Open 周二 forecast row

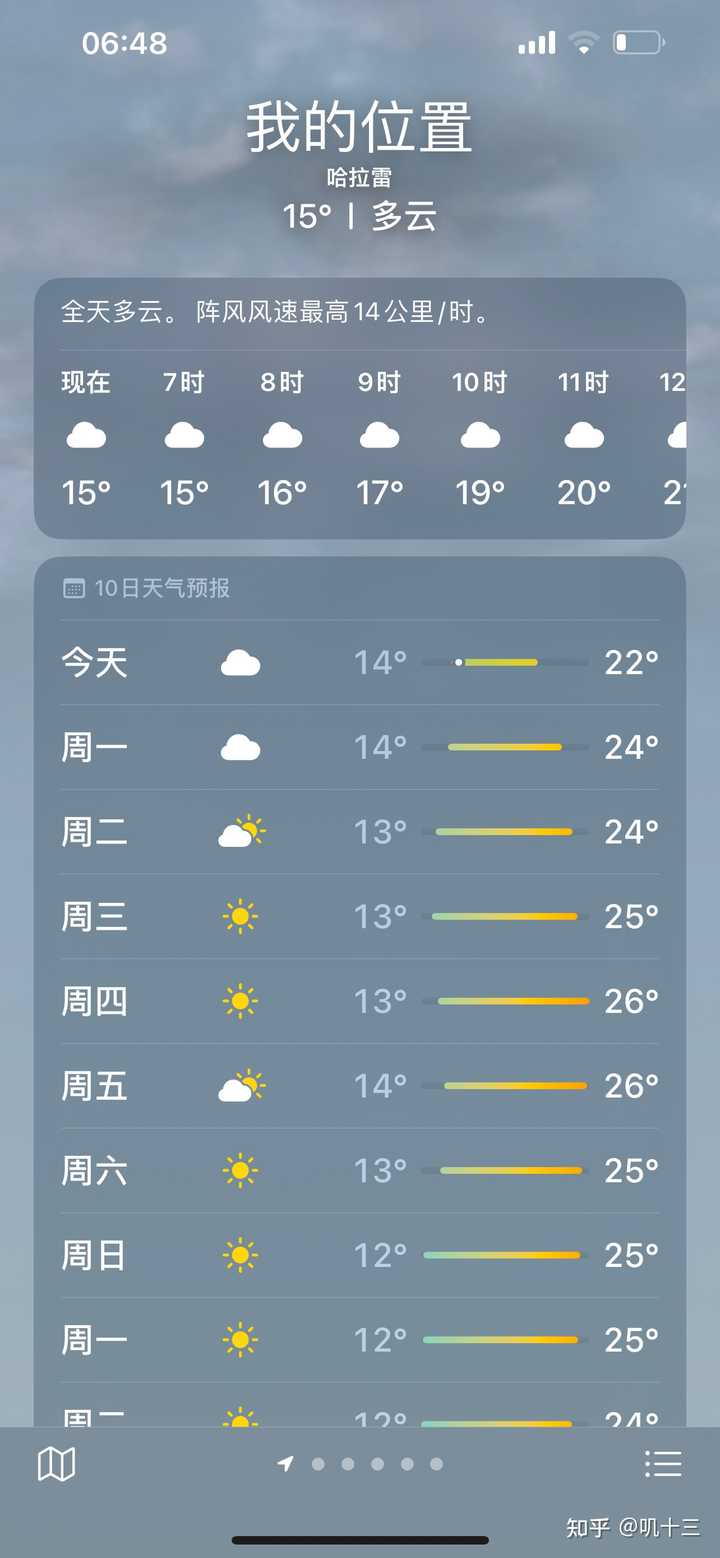pyautogui.click(x=360, y=832)
